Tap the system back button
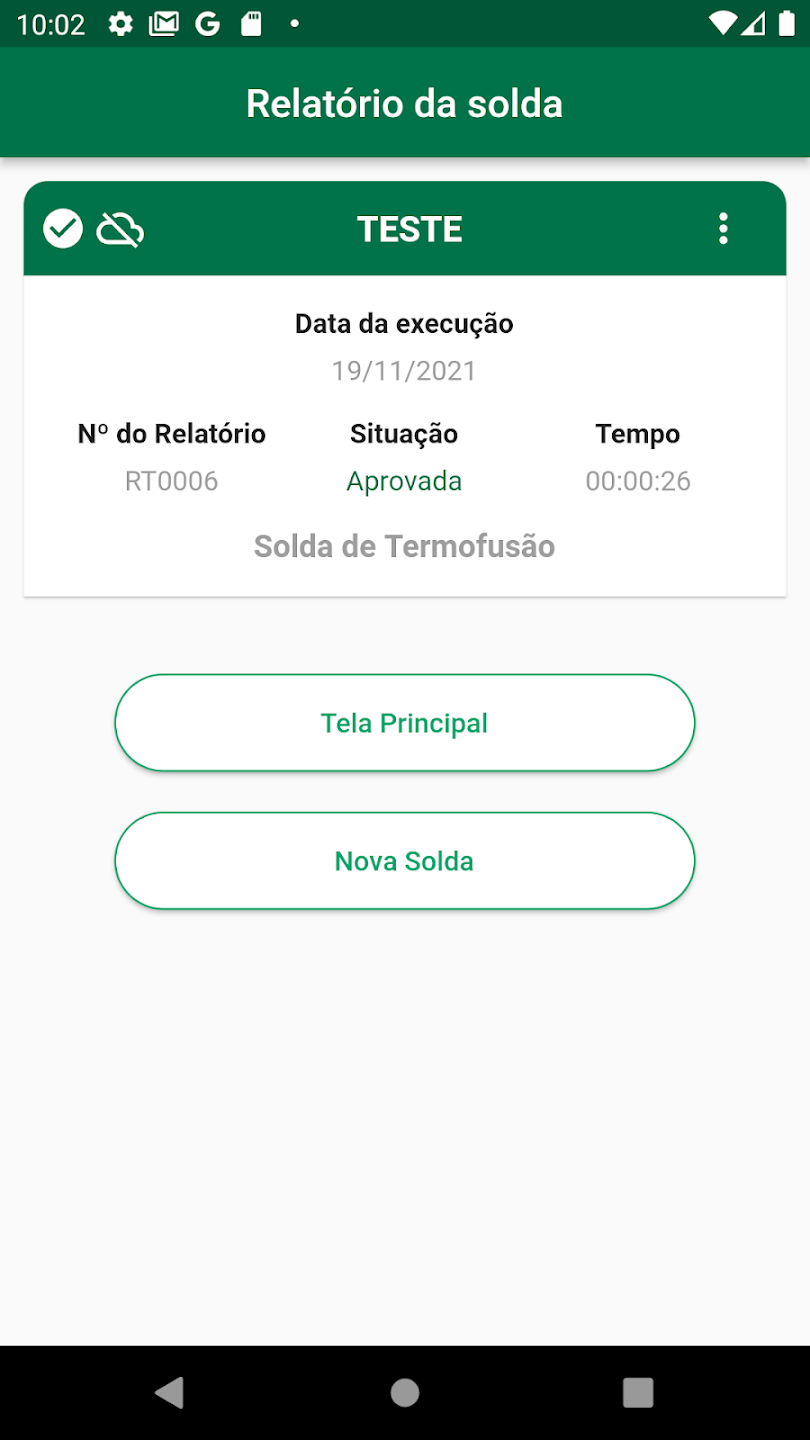This screenshot has width=810, height=1440. [x=170, y=1392]
